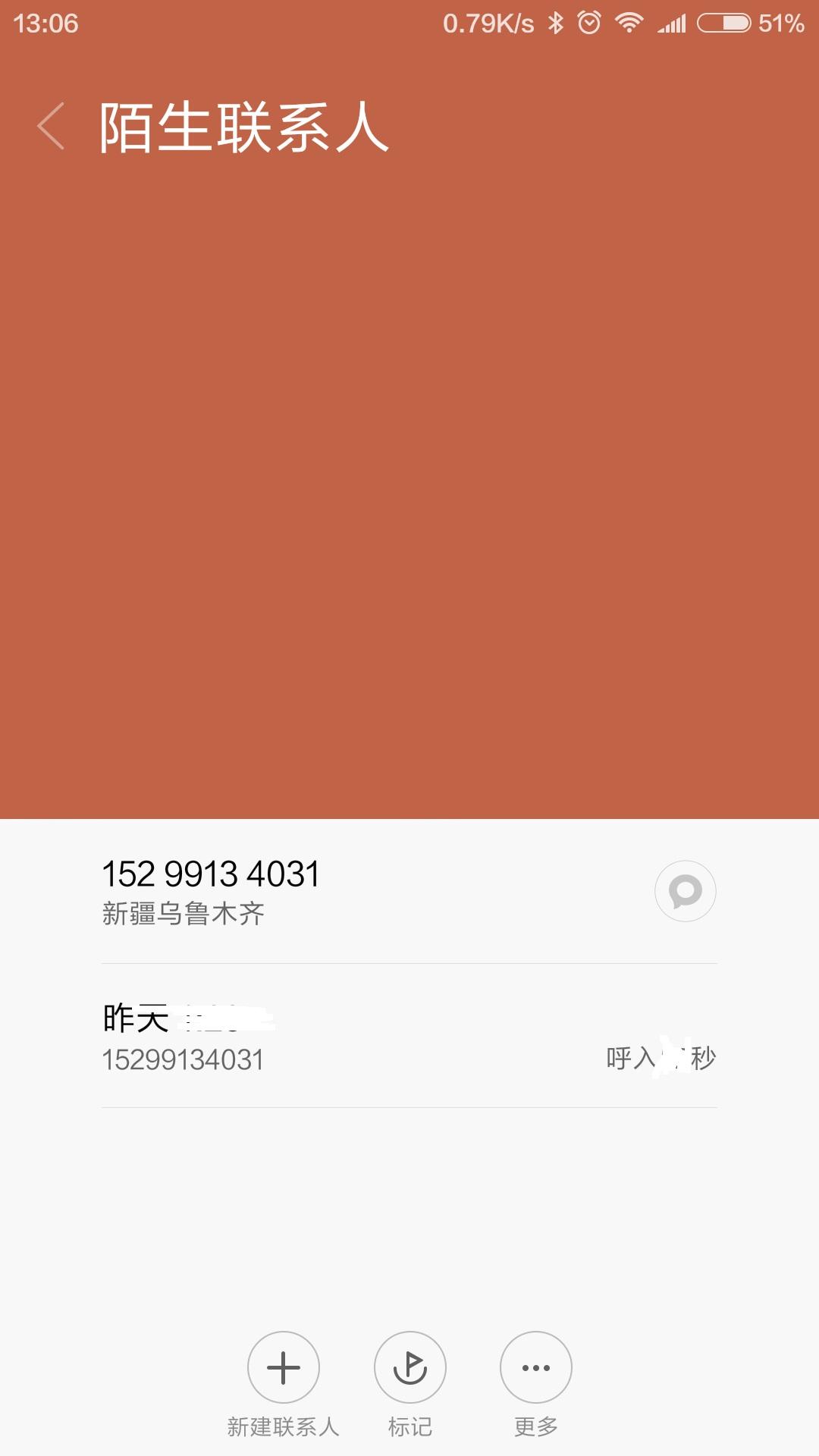This screenshot has height=1456, width=819.
Task: Click the 51% battery percentage label
Action: point(783,23)
